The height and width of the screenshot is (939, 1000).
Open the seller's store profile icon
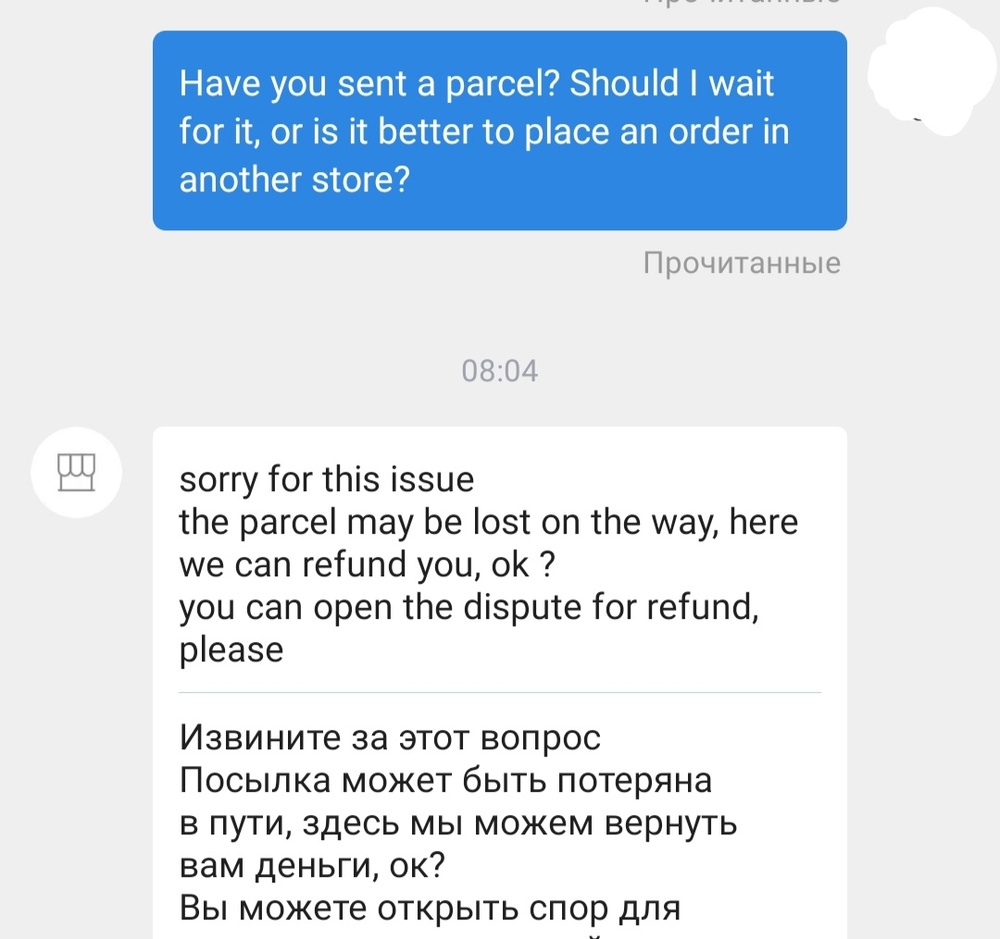[x=76, y=472]
